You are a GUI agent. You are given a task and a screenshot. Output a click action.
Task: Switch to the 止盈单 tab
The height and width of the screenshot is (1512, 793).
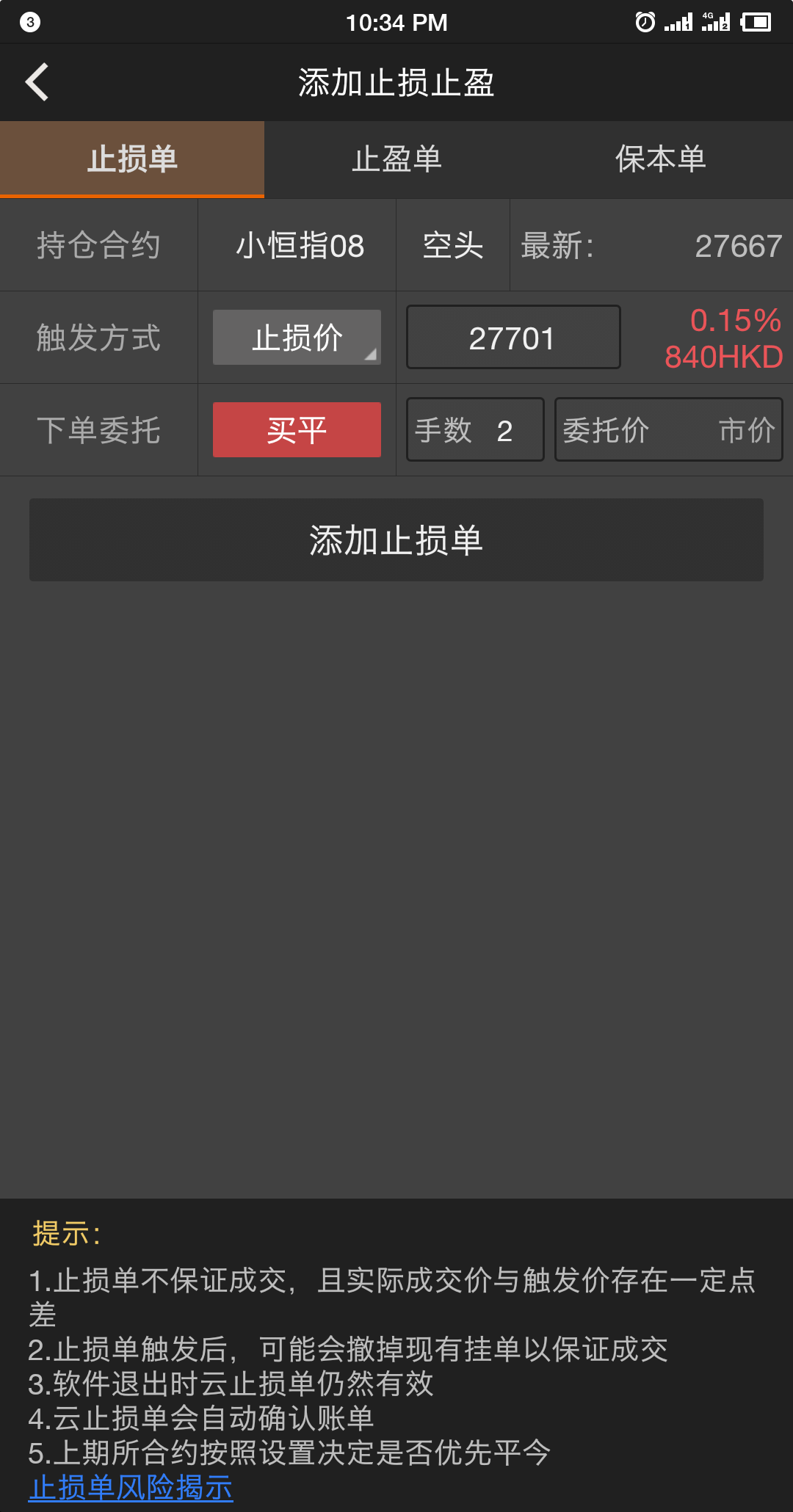pos(396,159)
